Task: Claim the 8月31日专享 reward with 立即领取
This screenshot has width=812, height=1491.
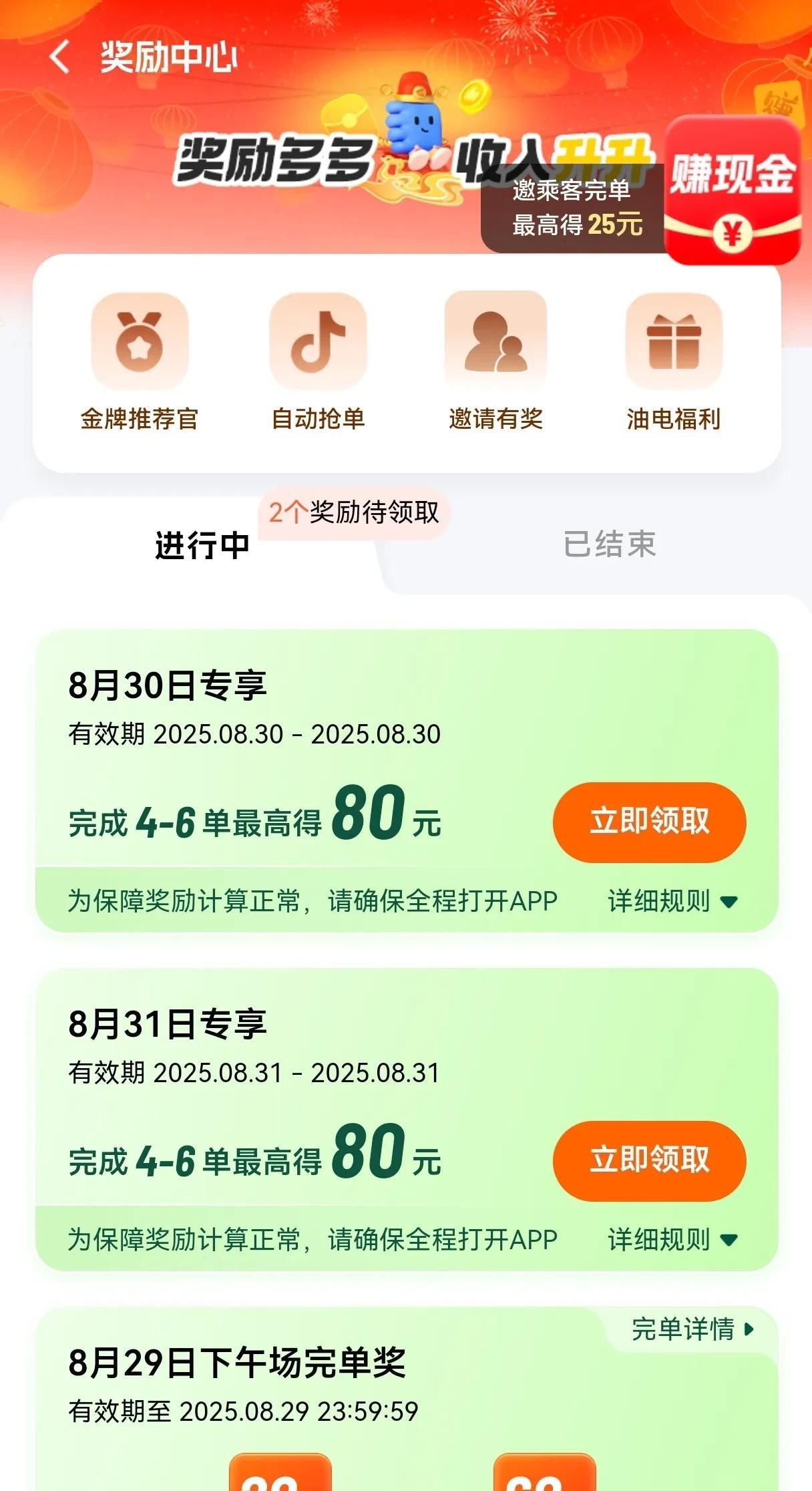Action: point(649,1160)
